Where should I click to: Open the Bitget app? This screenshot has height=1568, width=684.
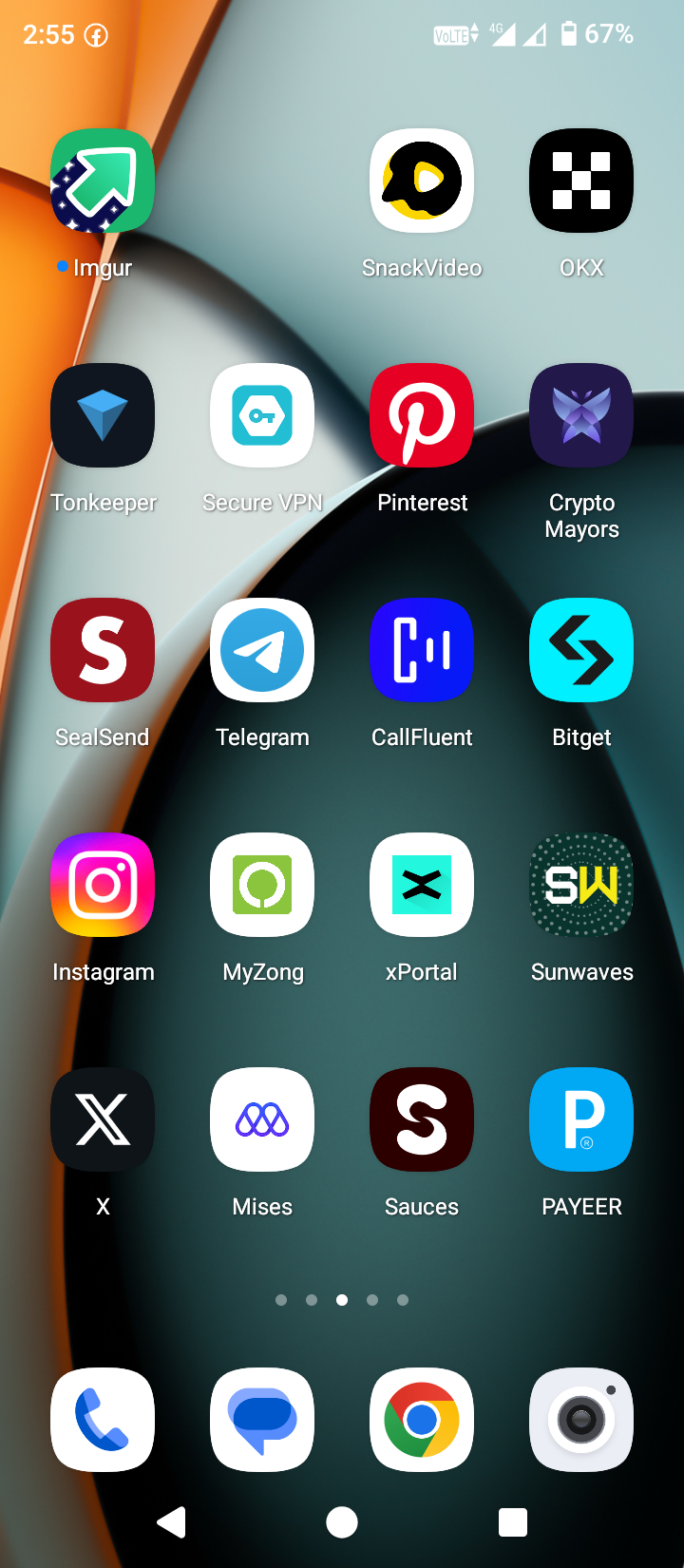click(x=581, y=651)
